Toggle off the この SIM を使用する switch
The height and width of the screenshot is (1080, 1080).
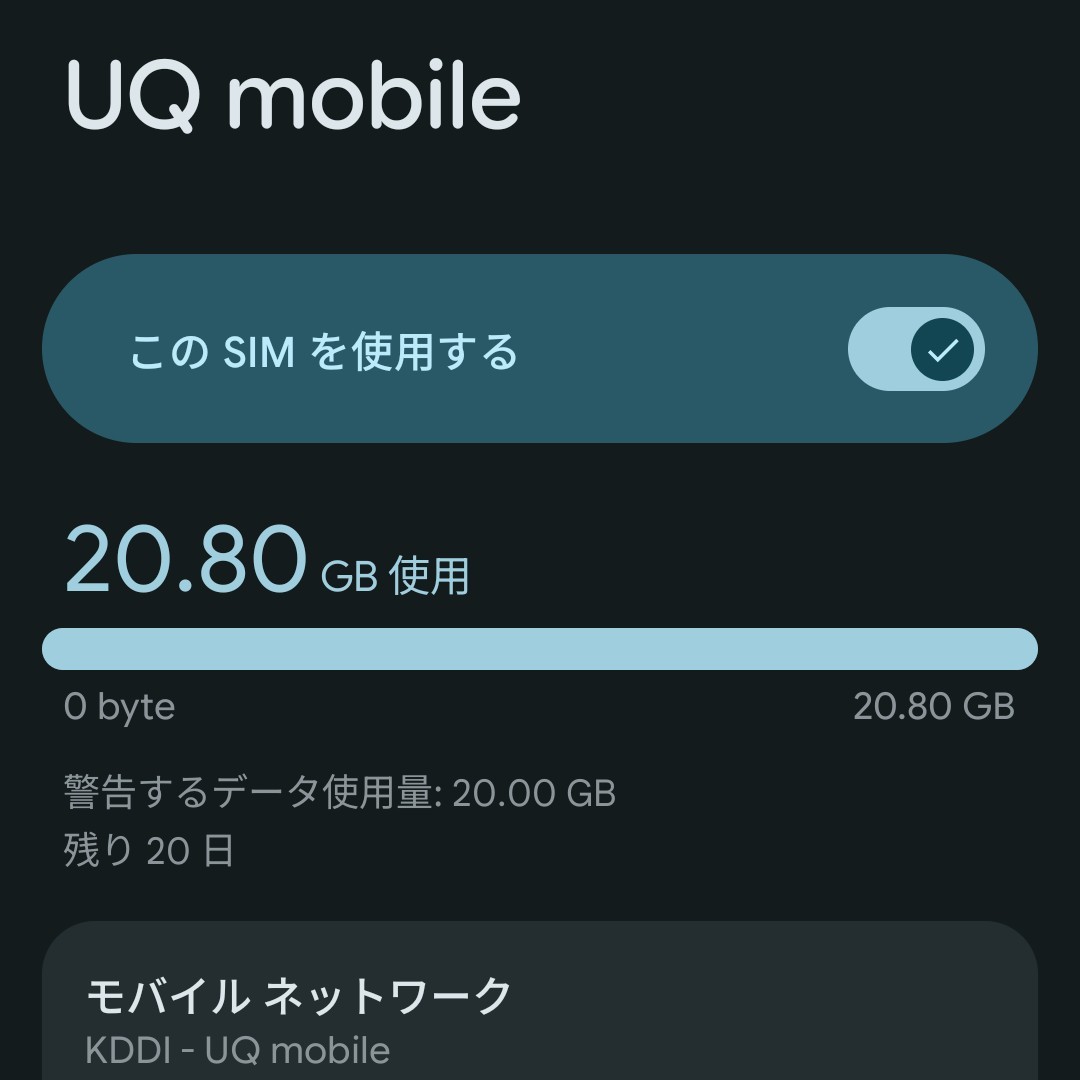coord(916,349)
